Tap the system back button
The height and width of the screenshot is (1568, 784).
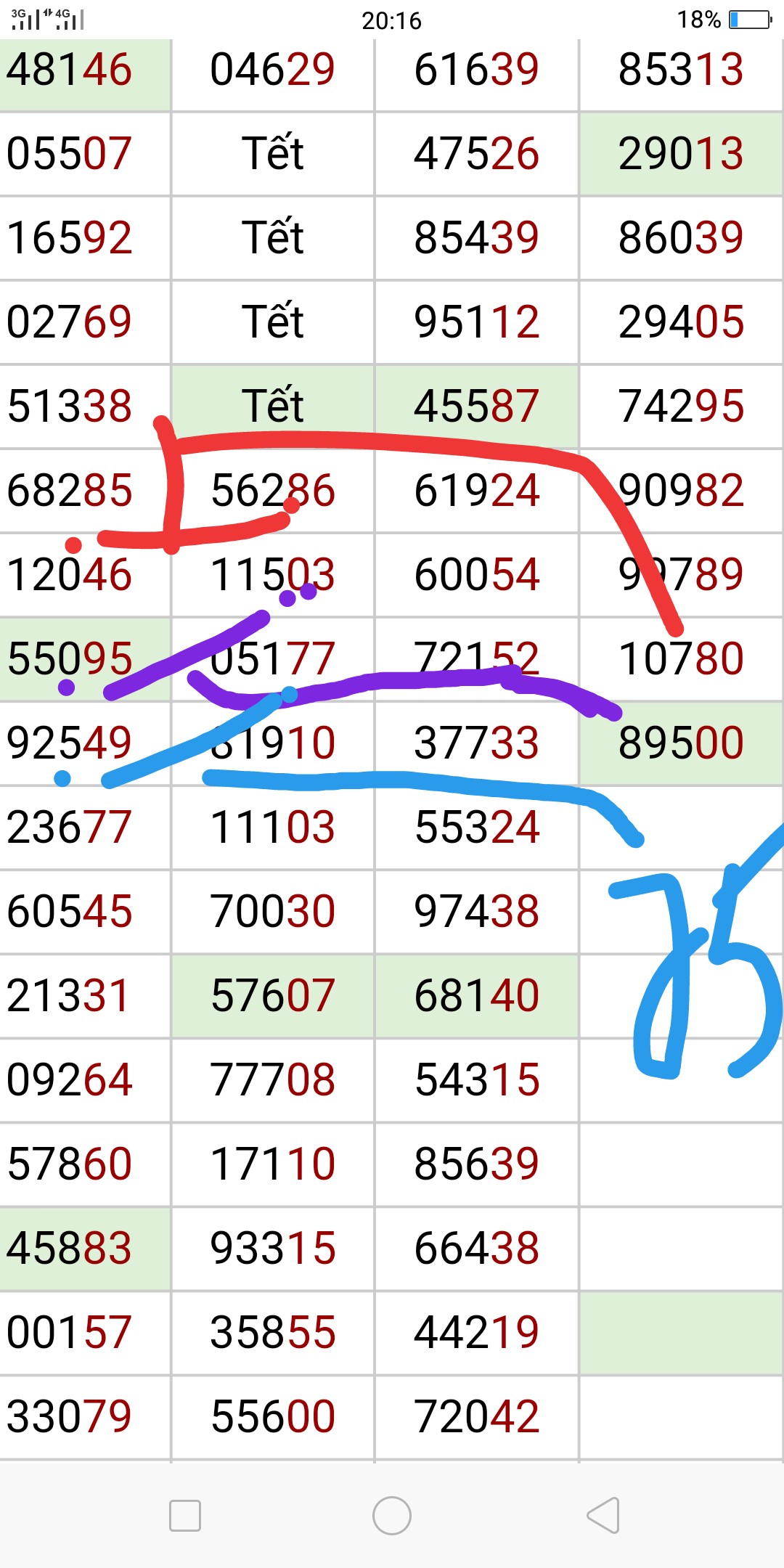click(x=603, y=1516)
